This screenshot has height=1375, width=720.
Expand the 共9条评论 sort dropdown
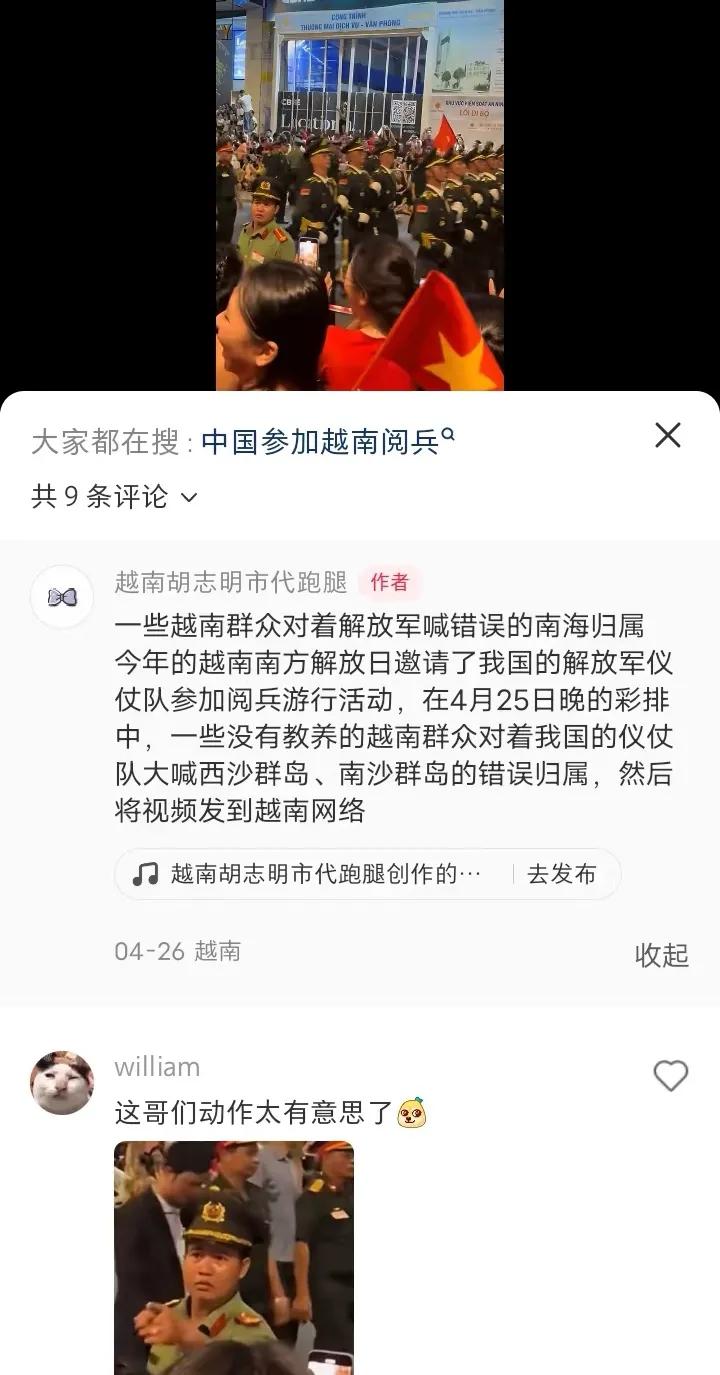click(x=114, y=496)
